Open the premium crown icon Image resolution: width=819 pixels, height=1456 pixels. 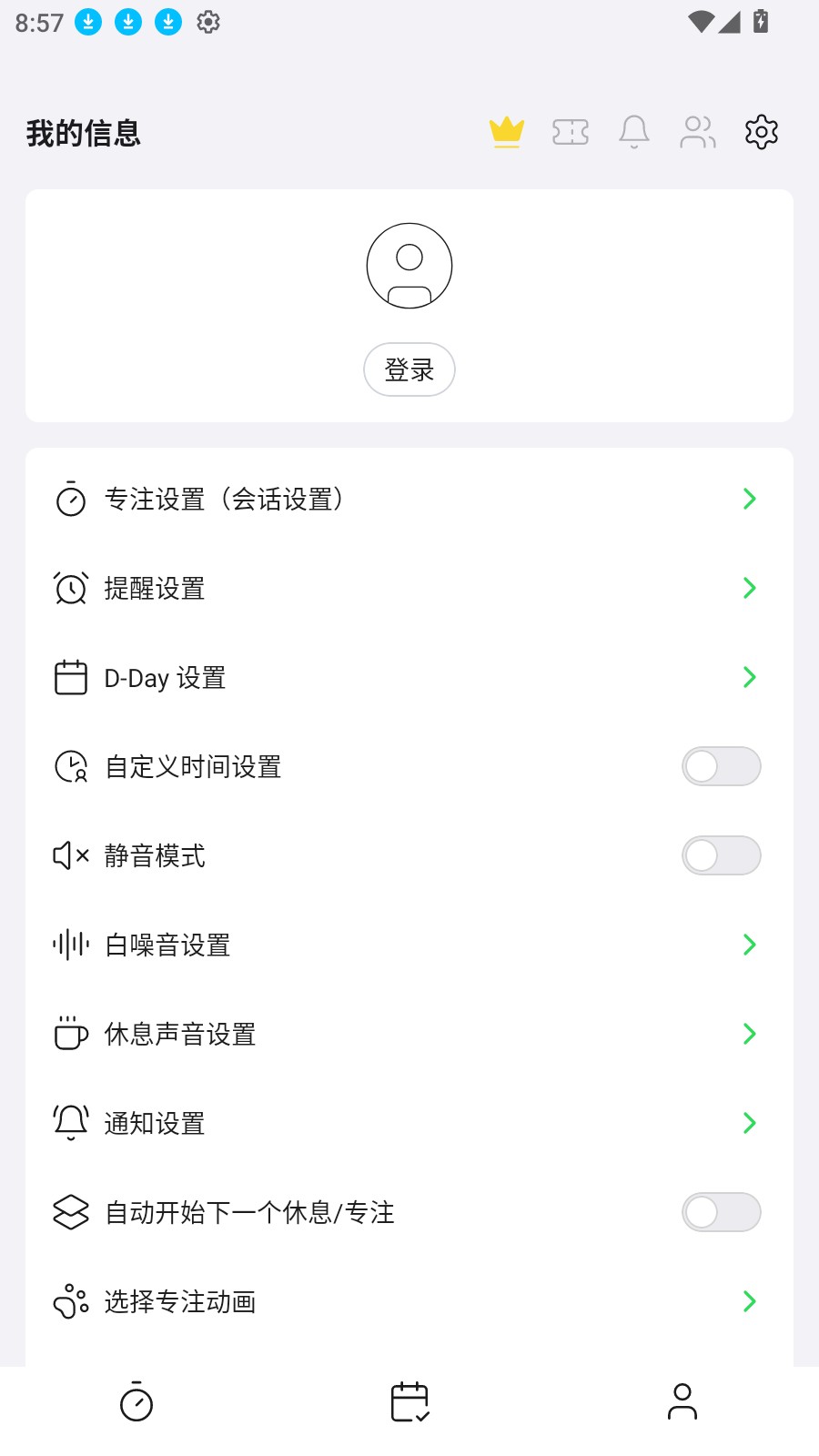(x=506, y=132)
